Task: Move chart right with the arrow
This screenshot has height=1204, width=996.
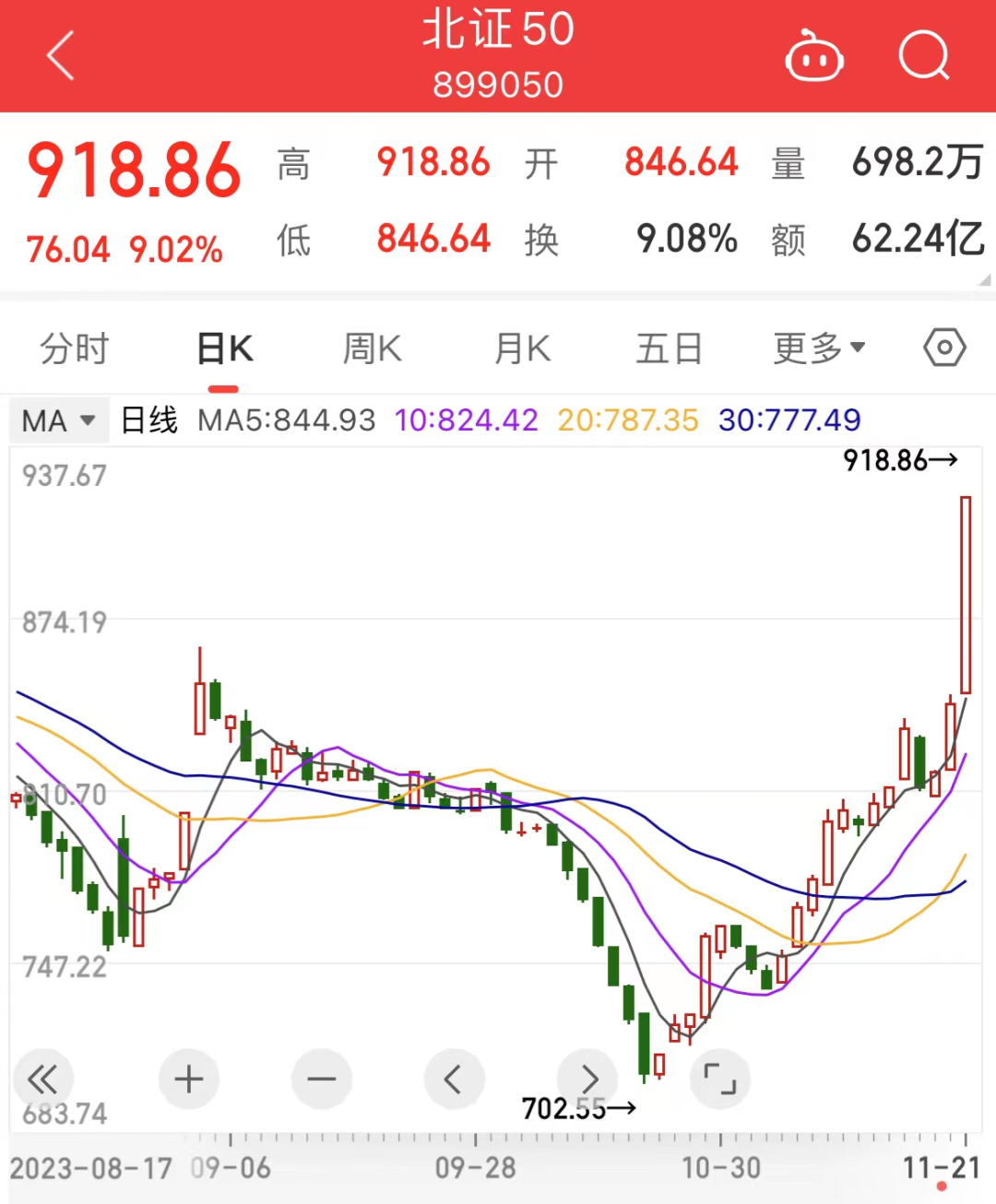Action: pyautogui.click(x=587, y=1079)
